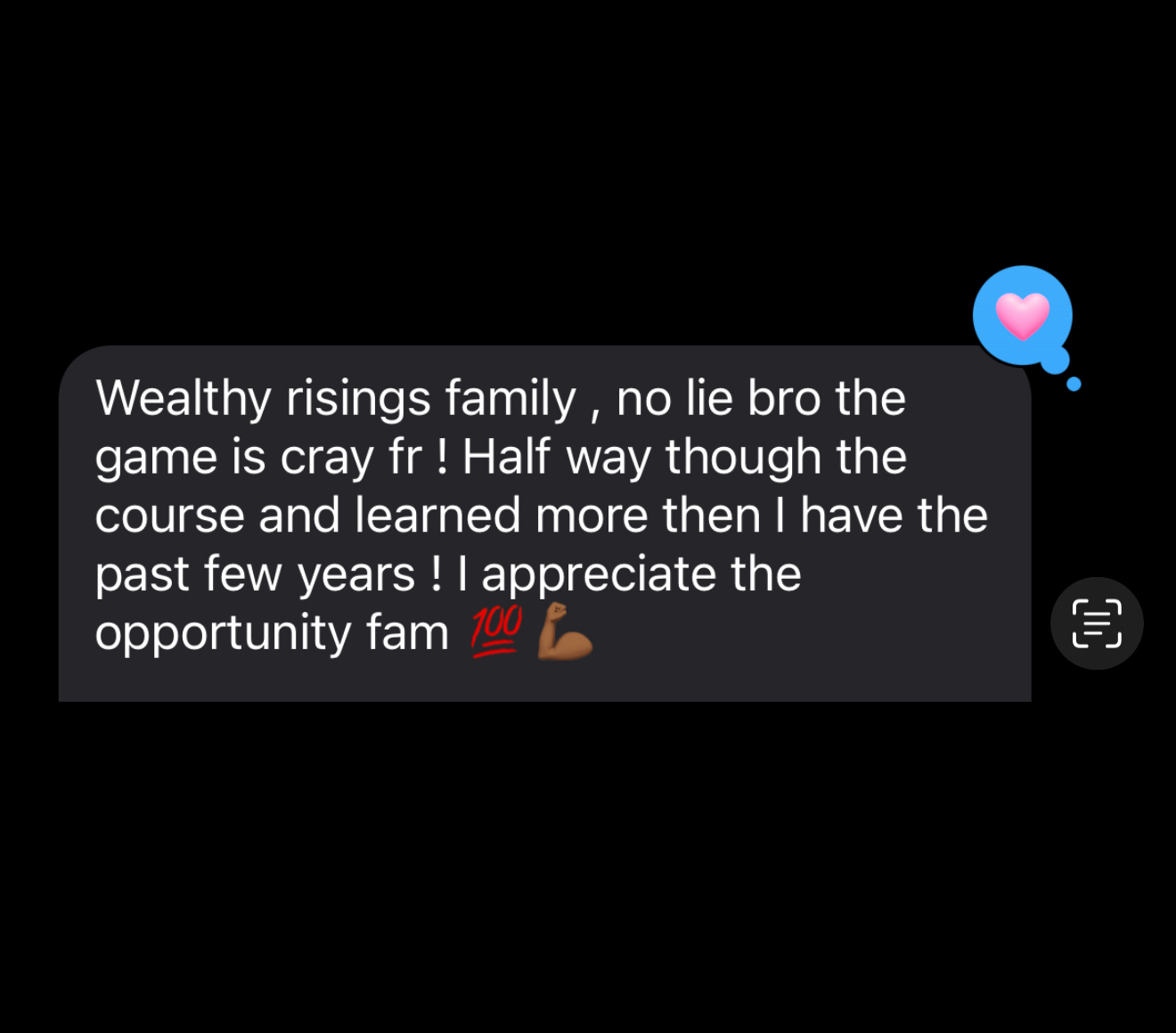Activate the Live Text scan button
This screenshot has width=1176, height=1033.
[1096, 623]
